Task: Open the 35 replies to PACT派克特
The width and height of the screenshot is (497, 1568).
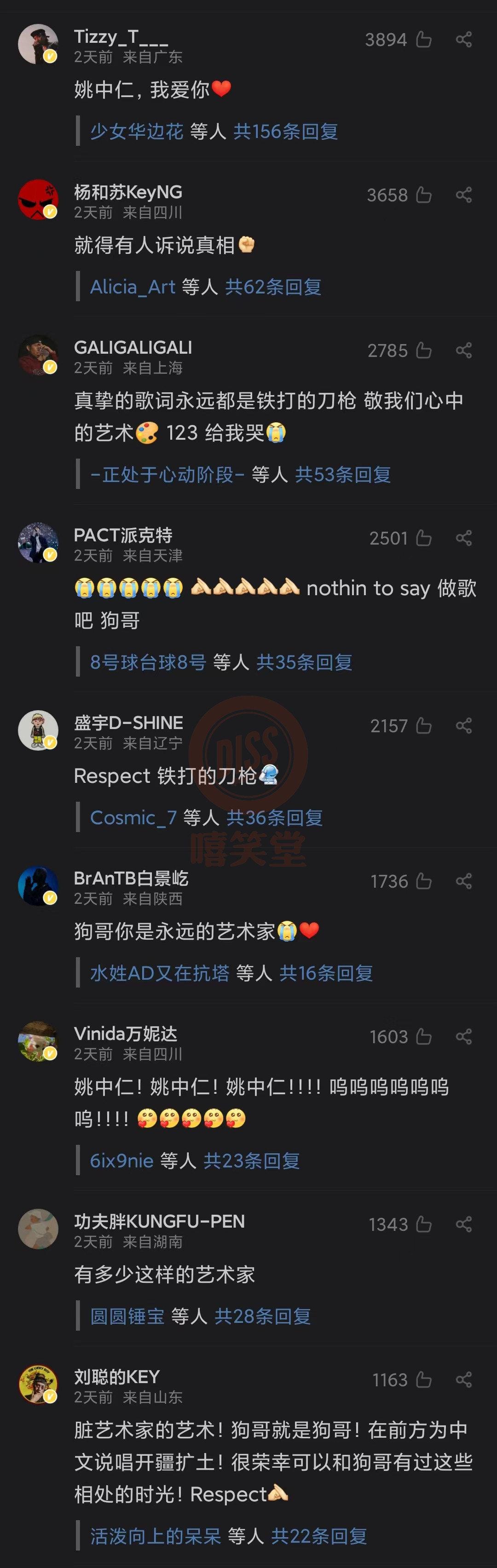Action: (304, 662)
